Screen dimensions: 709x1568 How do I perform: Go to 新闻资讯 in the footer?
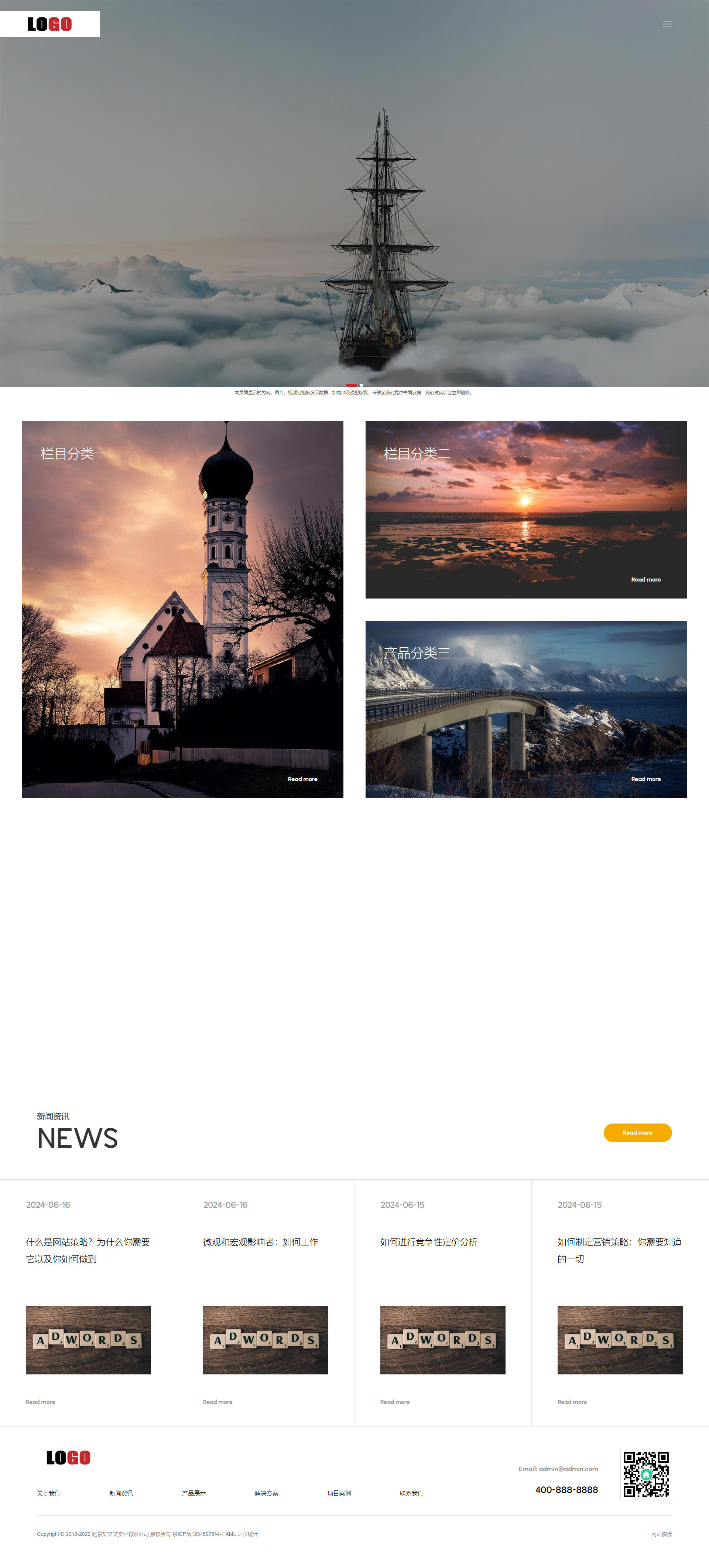(x=121, y=1493)
